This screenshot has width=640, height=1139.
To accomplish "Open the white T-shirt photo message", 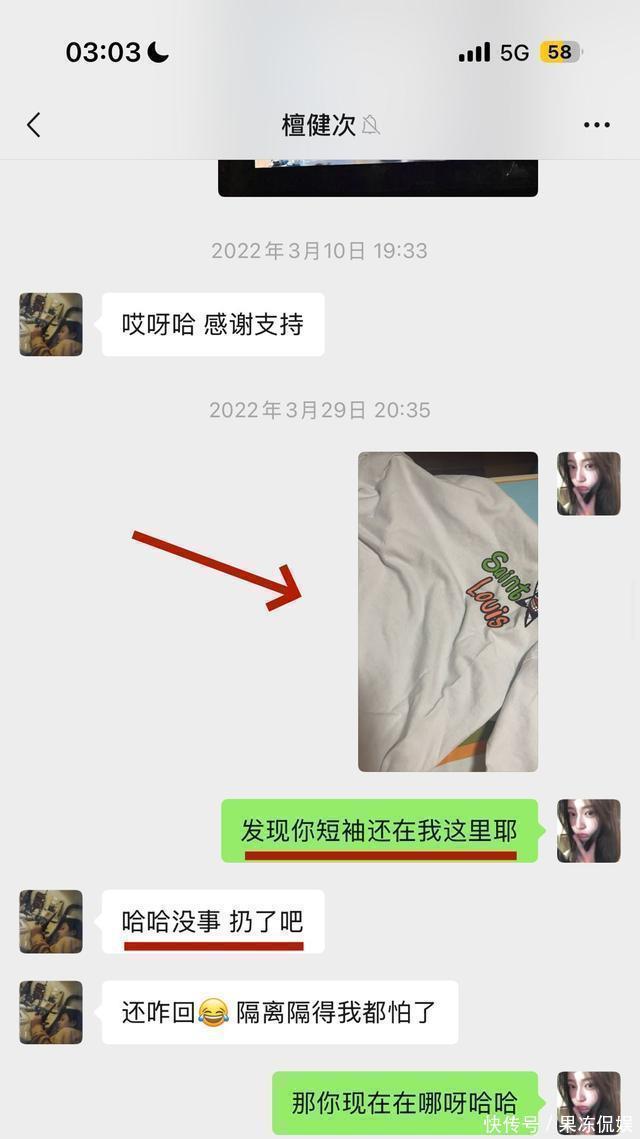I will 448,611.
